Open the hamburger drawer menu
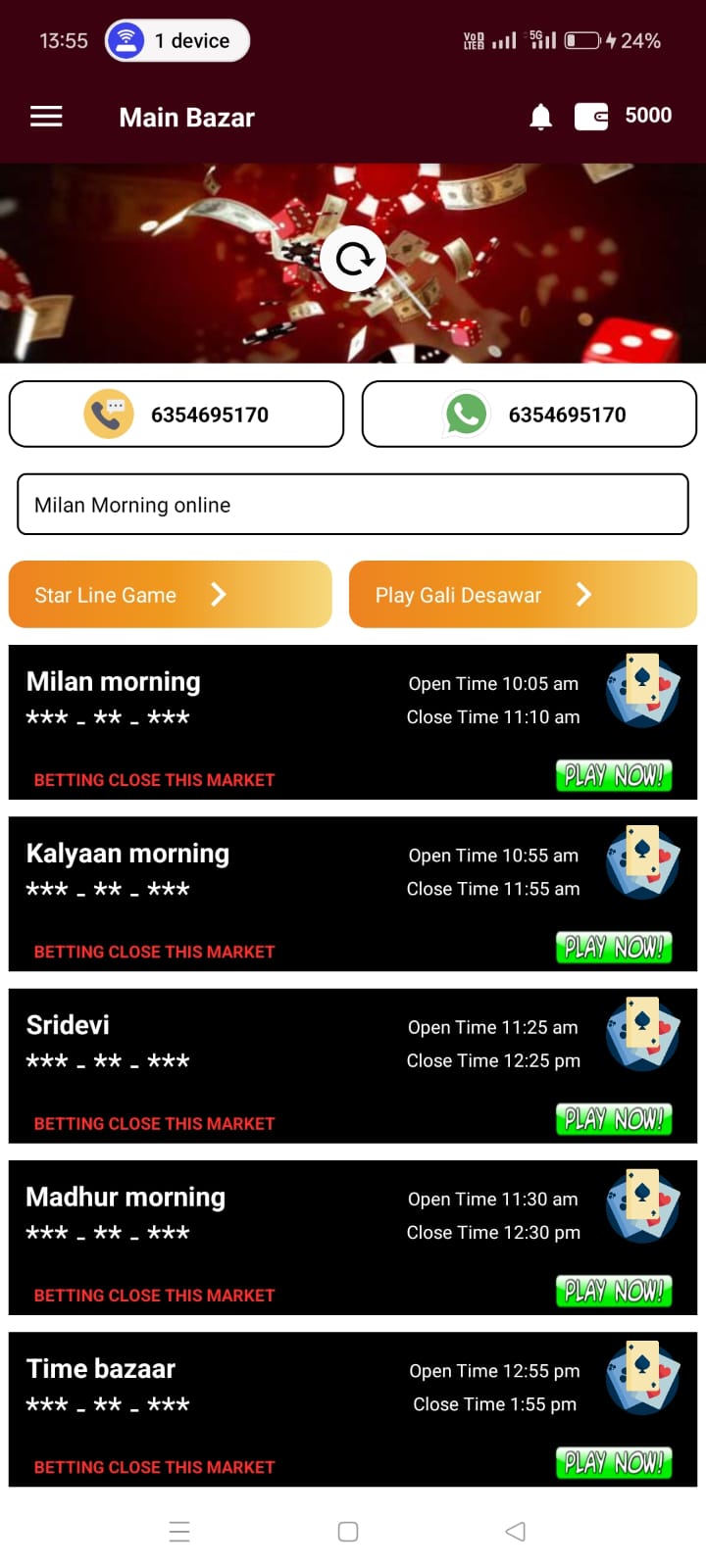The image size is (706, 1568). point(46,117)
